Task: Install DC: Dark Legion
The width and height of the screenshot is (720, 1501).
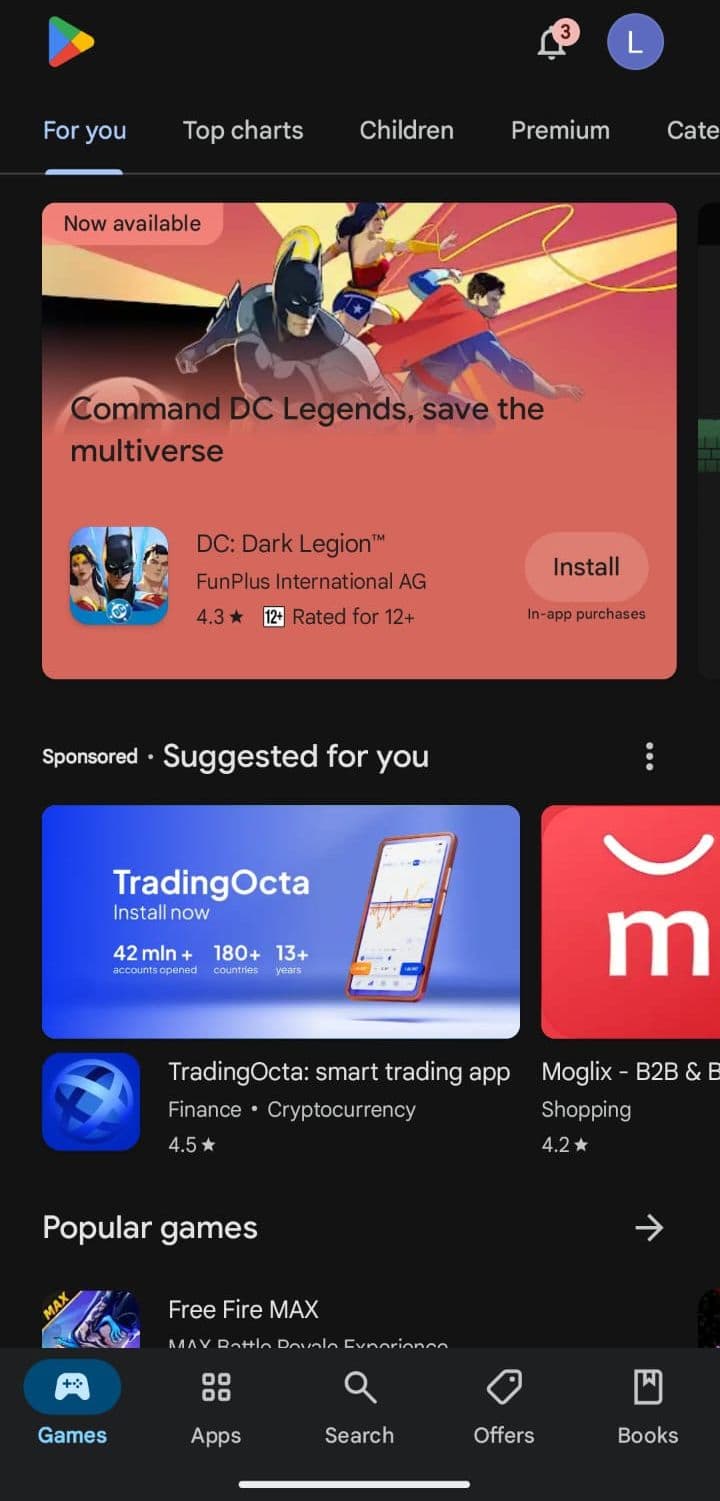Action: (586, 567)
